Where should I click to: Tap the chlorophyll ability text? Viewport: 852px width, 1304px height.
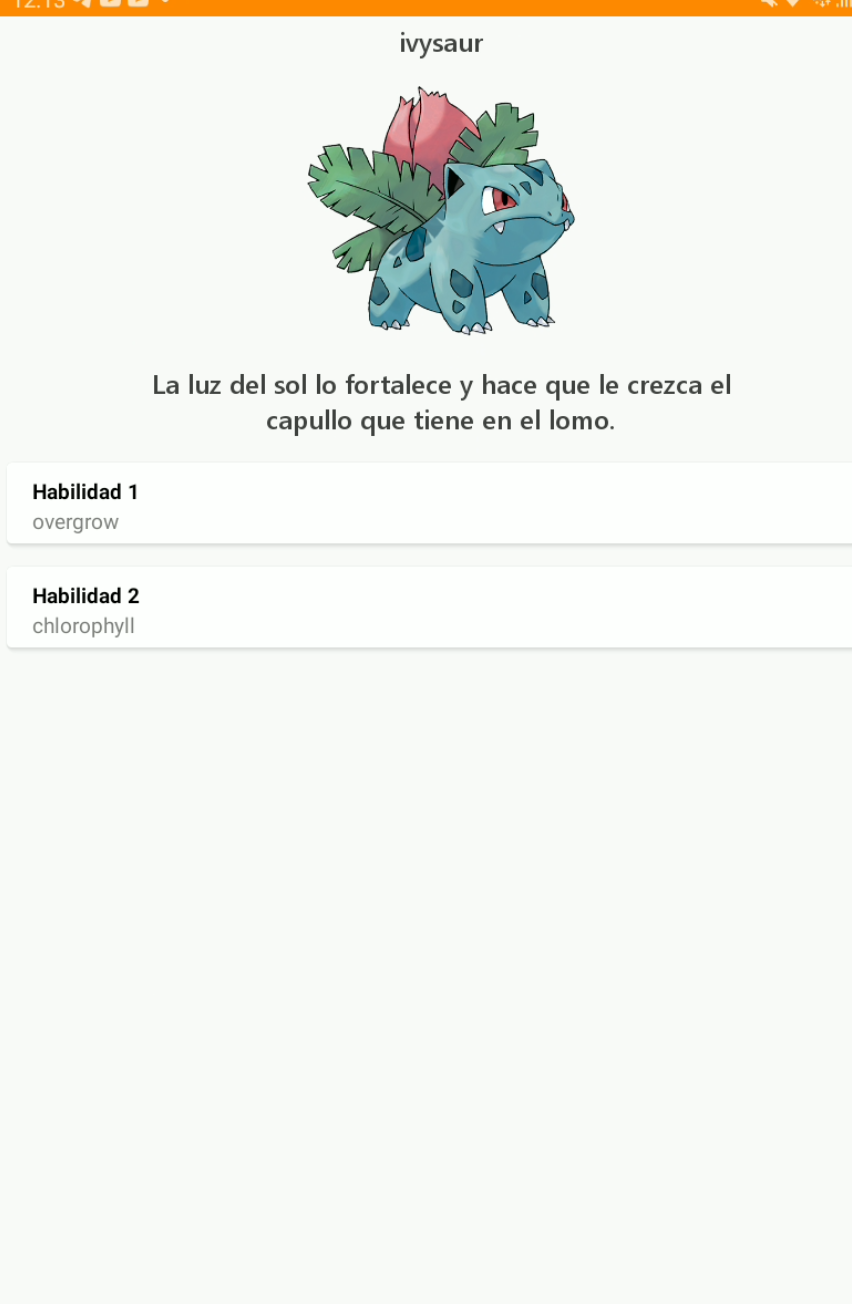coord(84,625)
